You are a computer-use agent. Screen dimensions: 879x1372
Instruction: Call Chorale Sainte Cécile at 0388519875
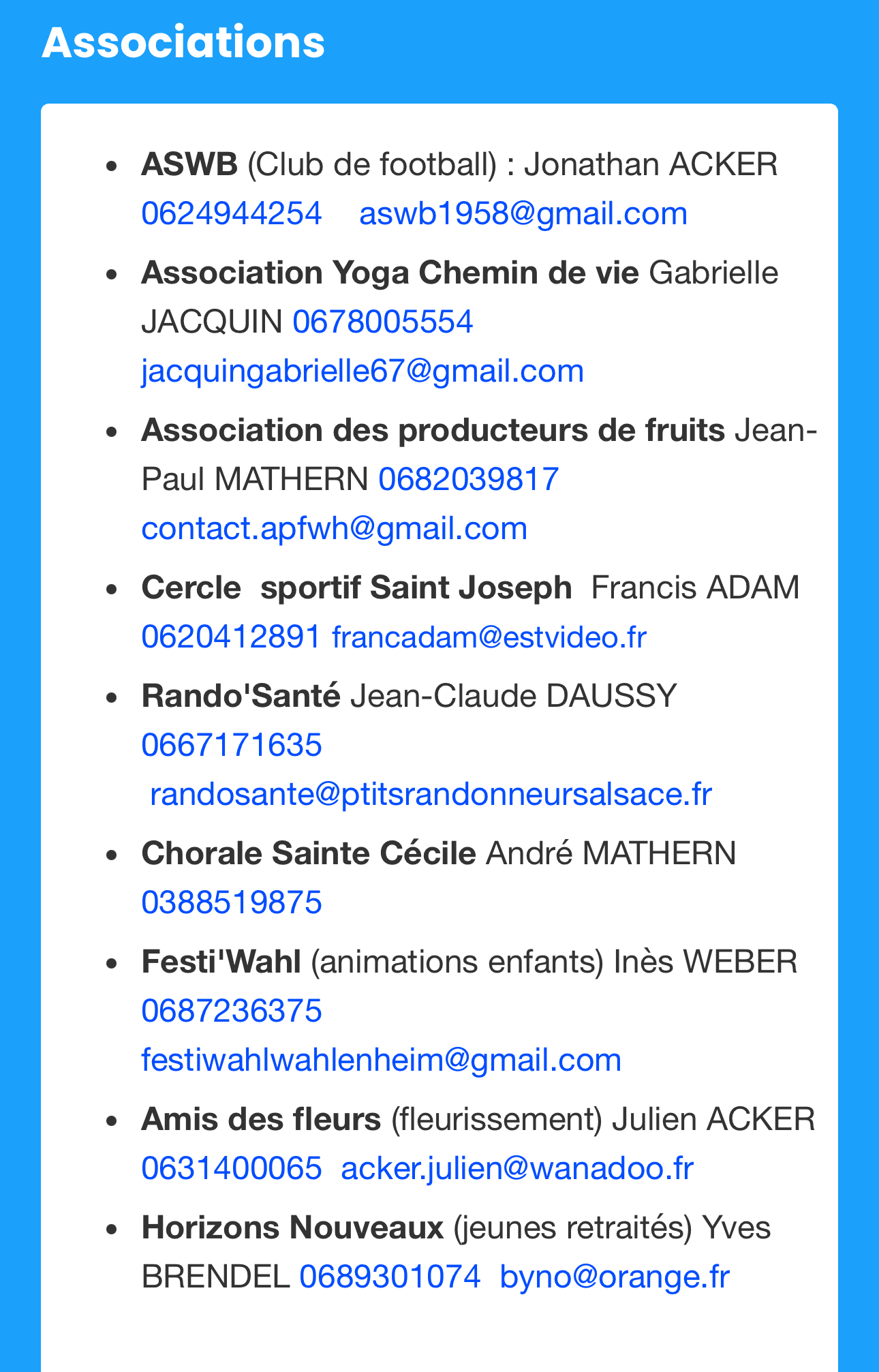231,902
